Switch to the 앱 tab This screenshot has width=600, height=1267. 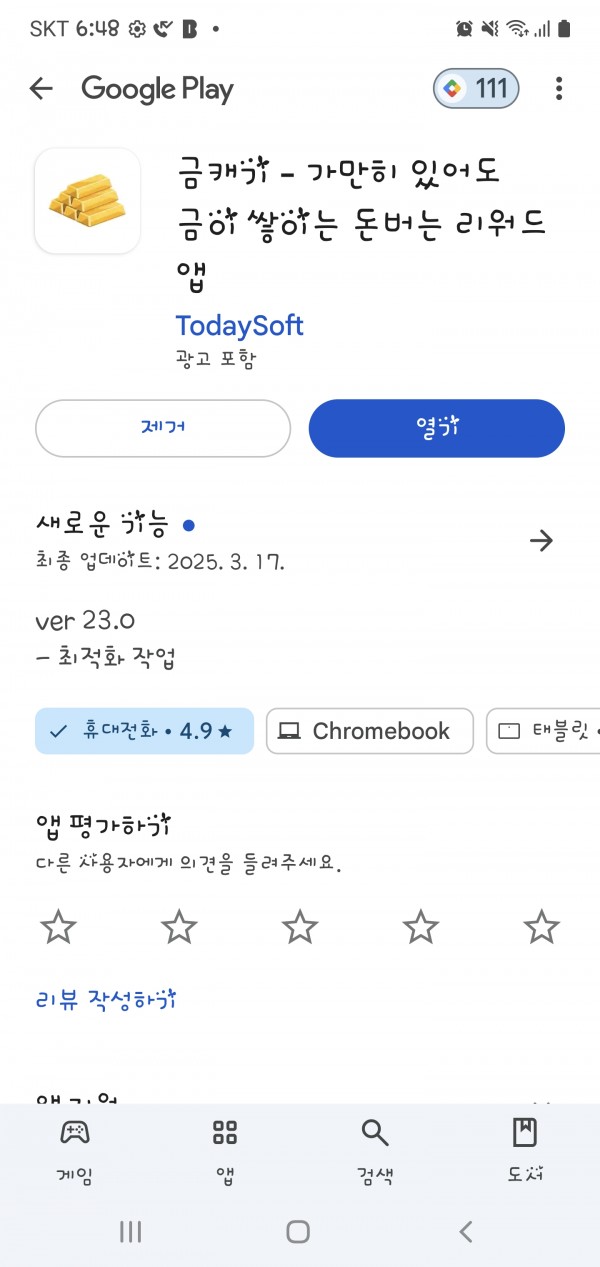225,1150
